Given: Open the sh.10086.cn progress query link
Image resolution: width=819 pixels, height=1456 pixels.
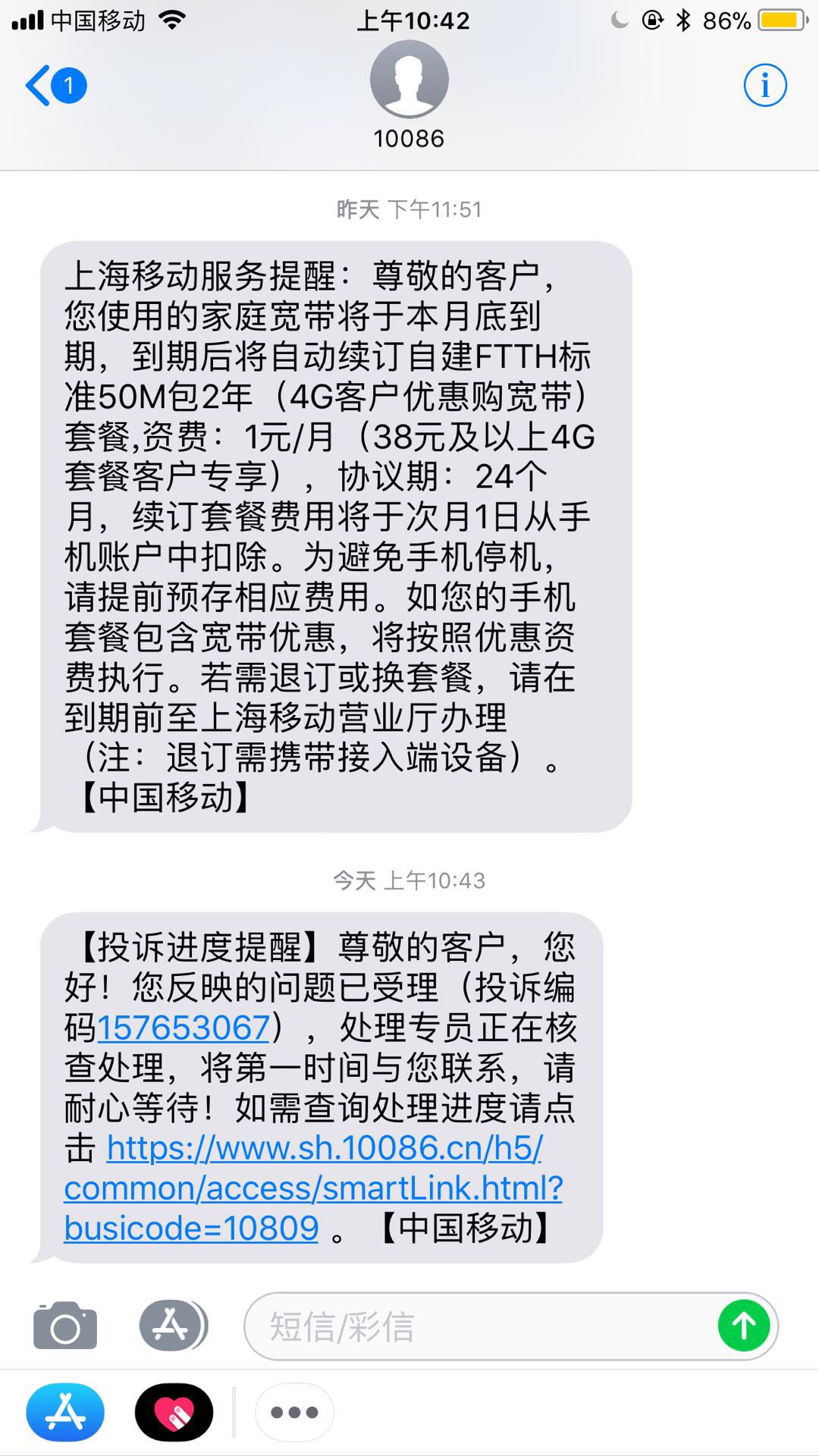Looking at the screenshot, I should pyautogui.click(x=312, y=1188).
